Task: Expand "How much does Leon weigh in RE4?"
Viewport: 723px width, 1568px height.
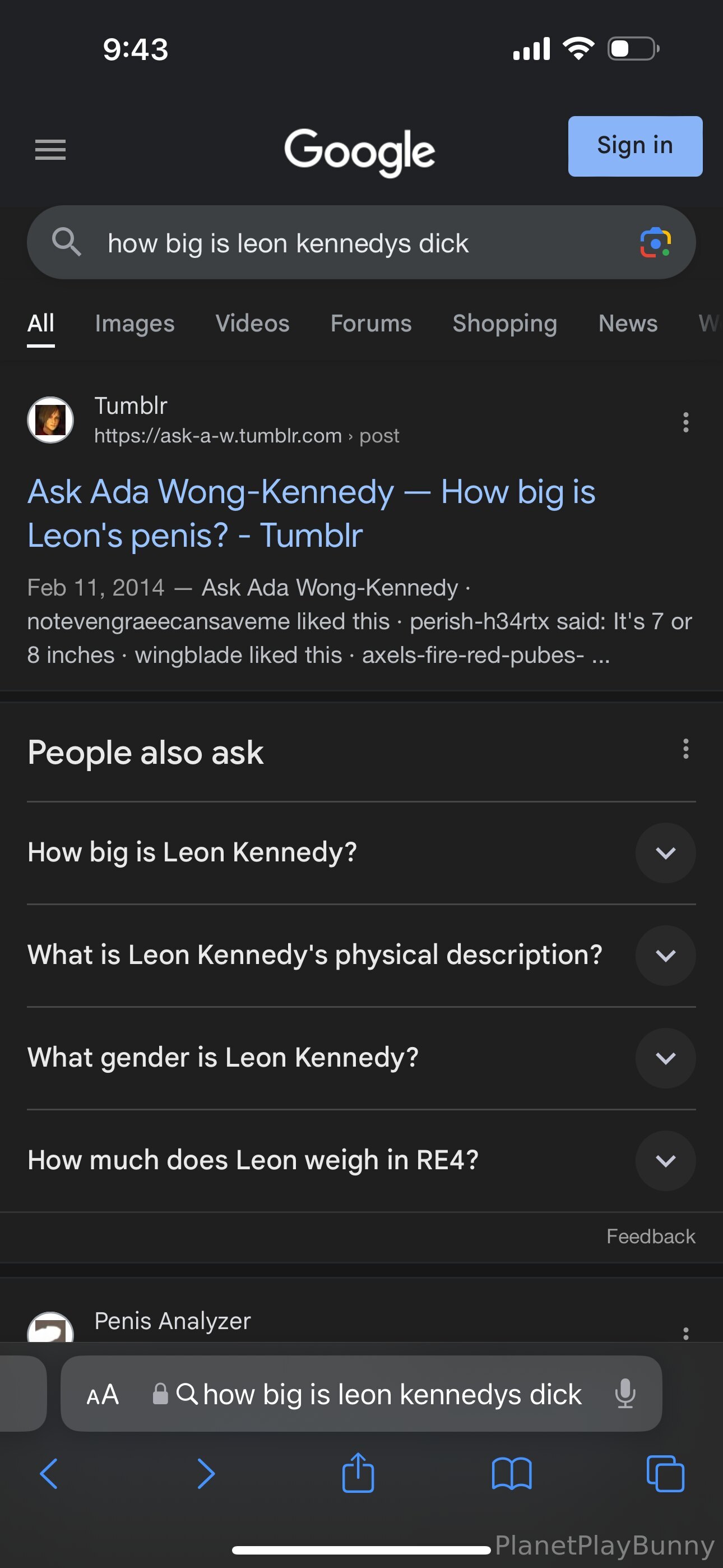Action: (665, 1160)
